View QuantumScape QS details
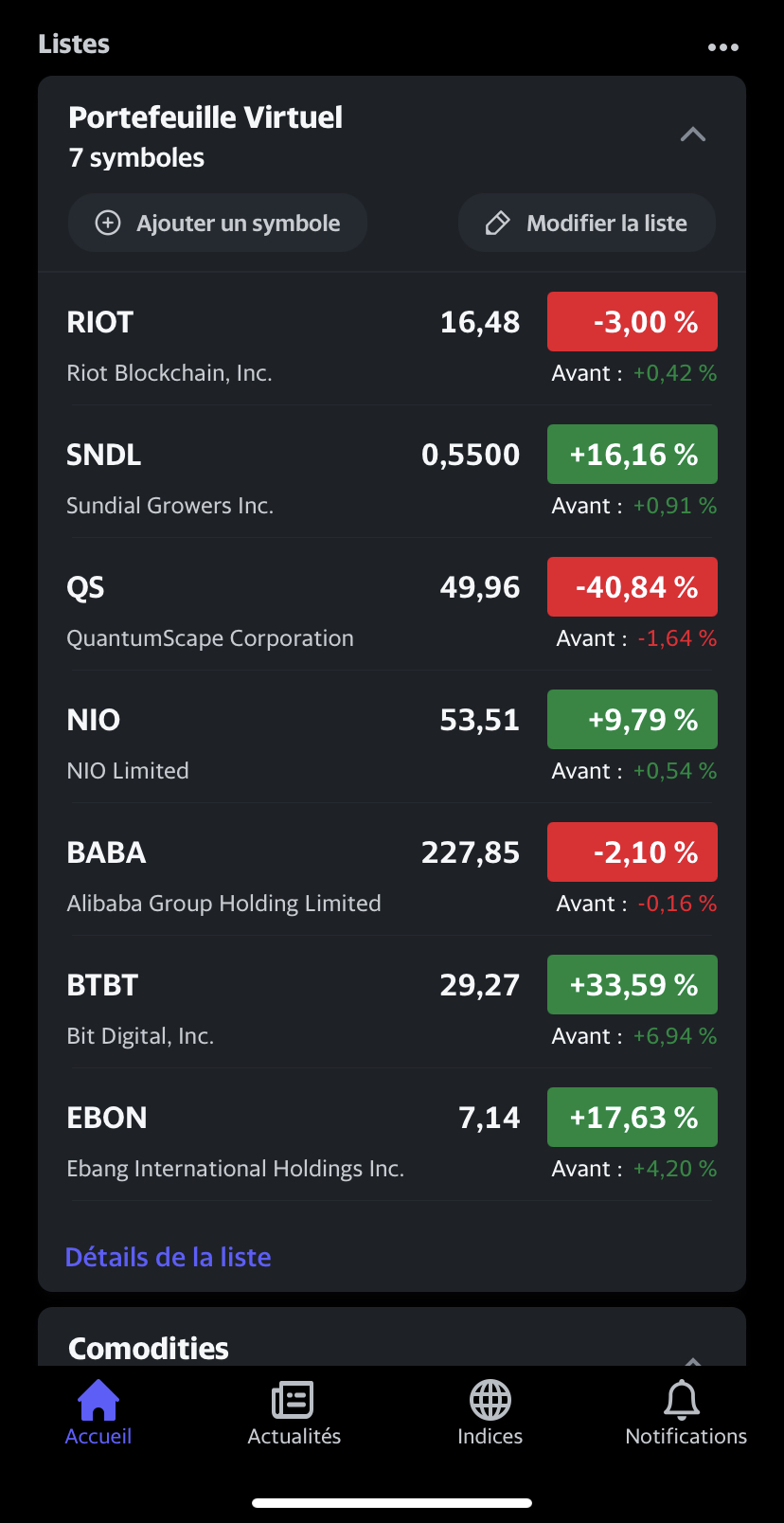This screenshot has width=784, height=1523. (392, 604)
